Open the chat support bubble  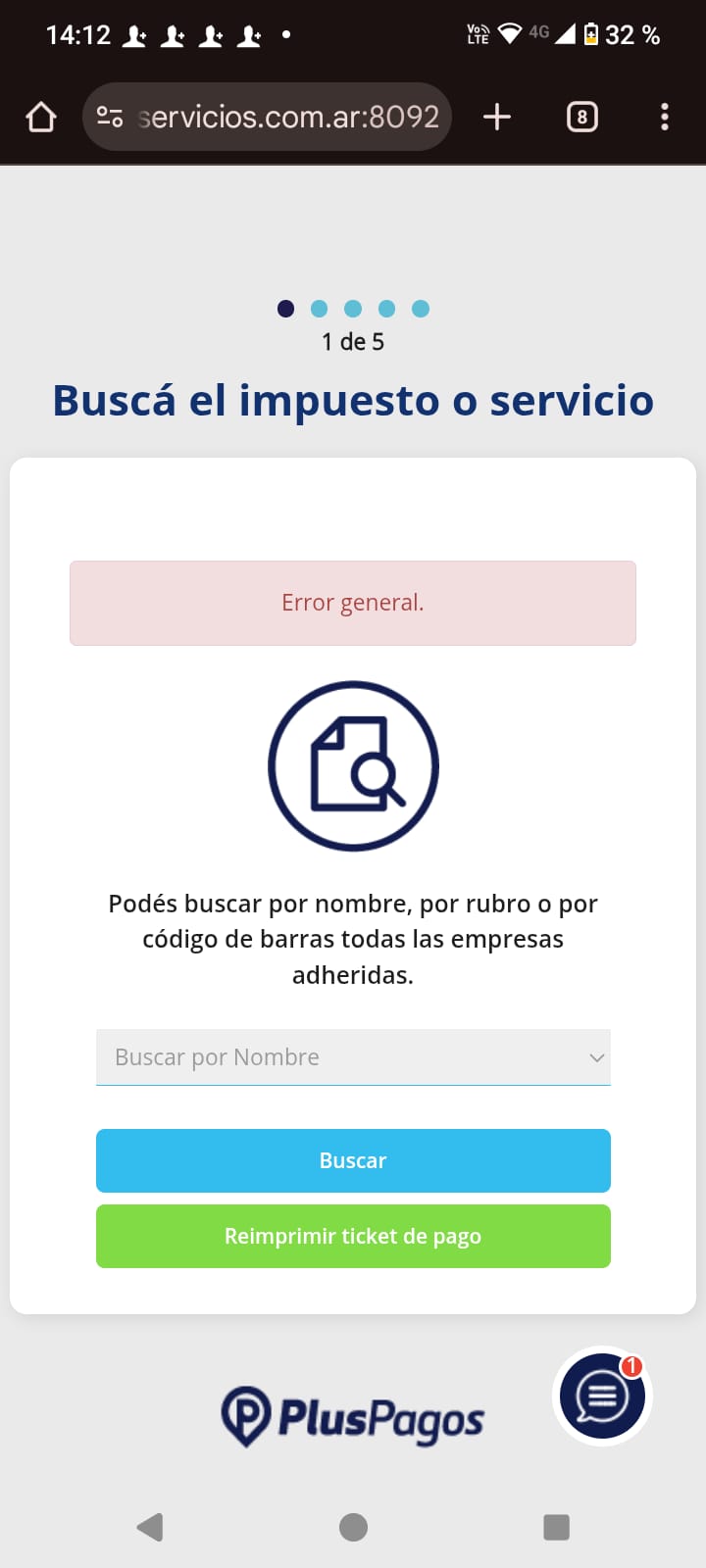(x=602, y=1396)
